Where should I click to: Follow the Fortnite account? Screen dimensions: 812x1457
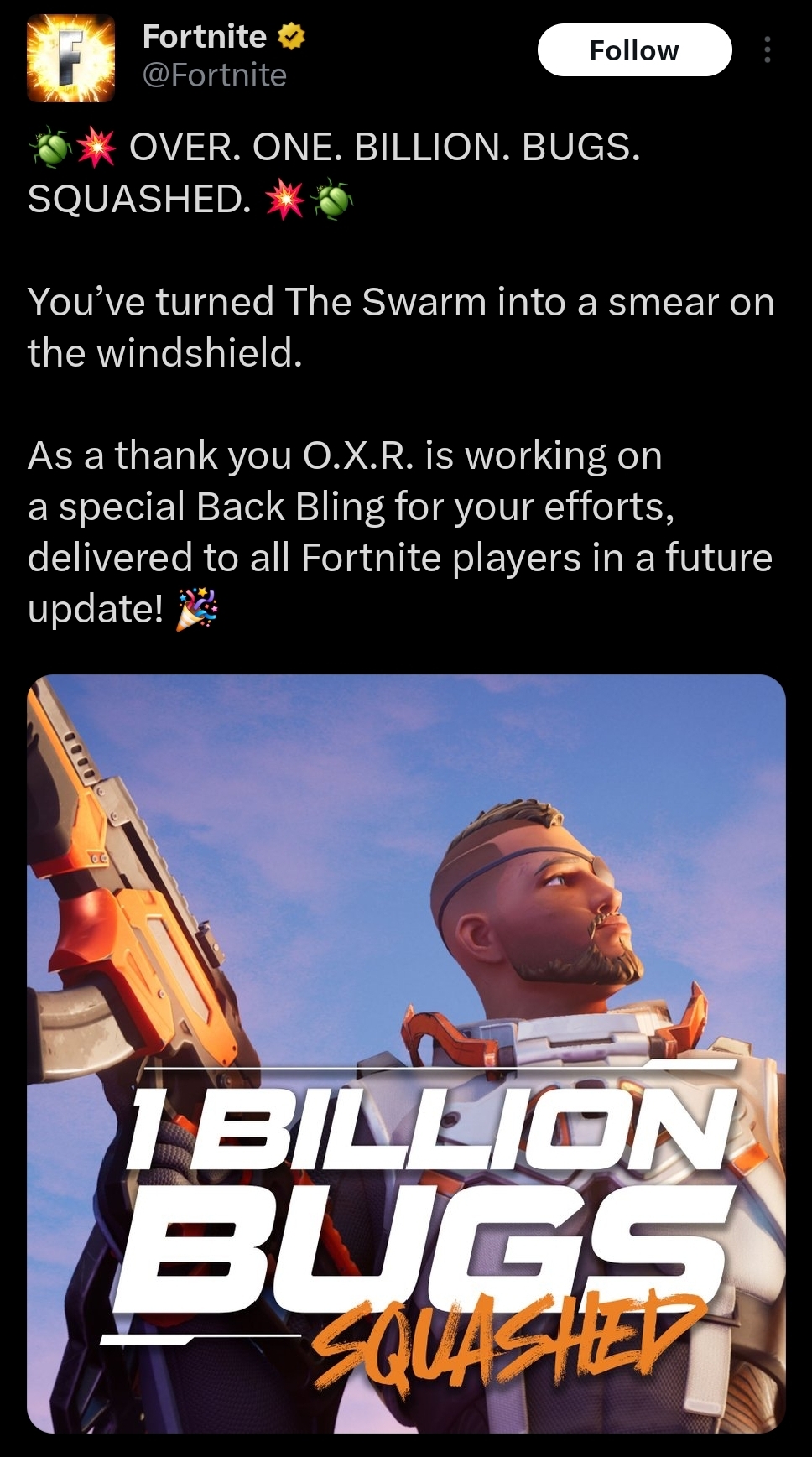click(x=634, y=50)
